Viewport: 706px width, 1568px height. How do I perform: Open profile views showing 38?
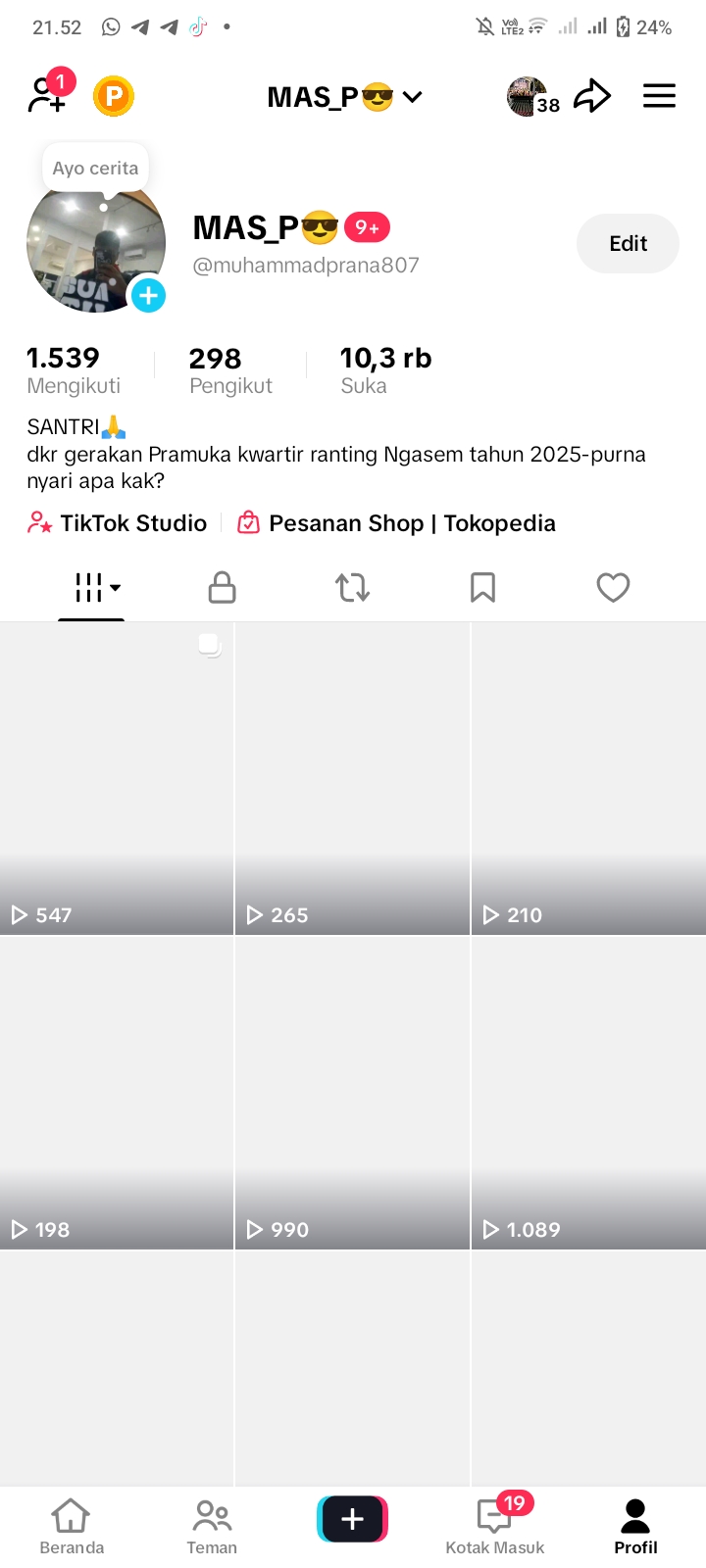(x=532, y=97)
